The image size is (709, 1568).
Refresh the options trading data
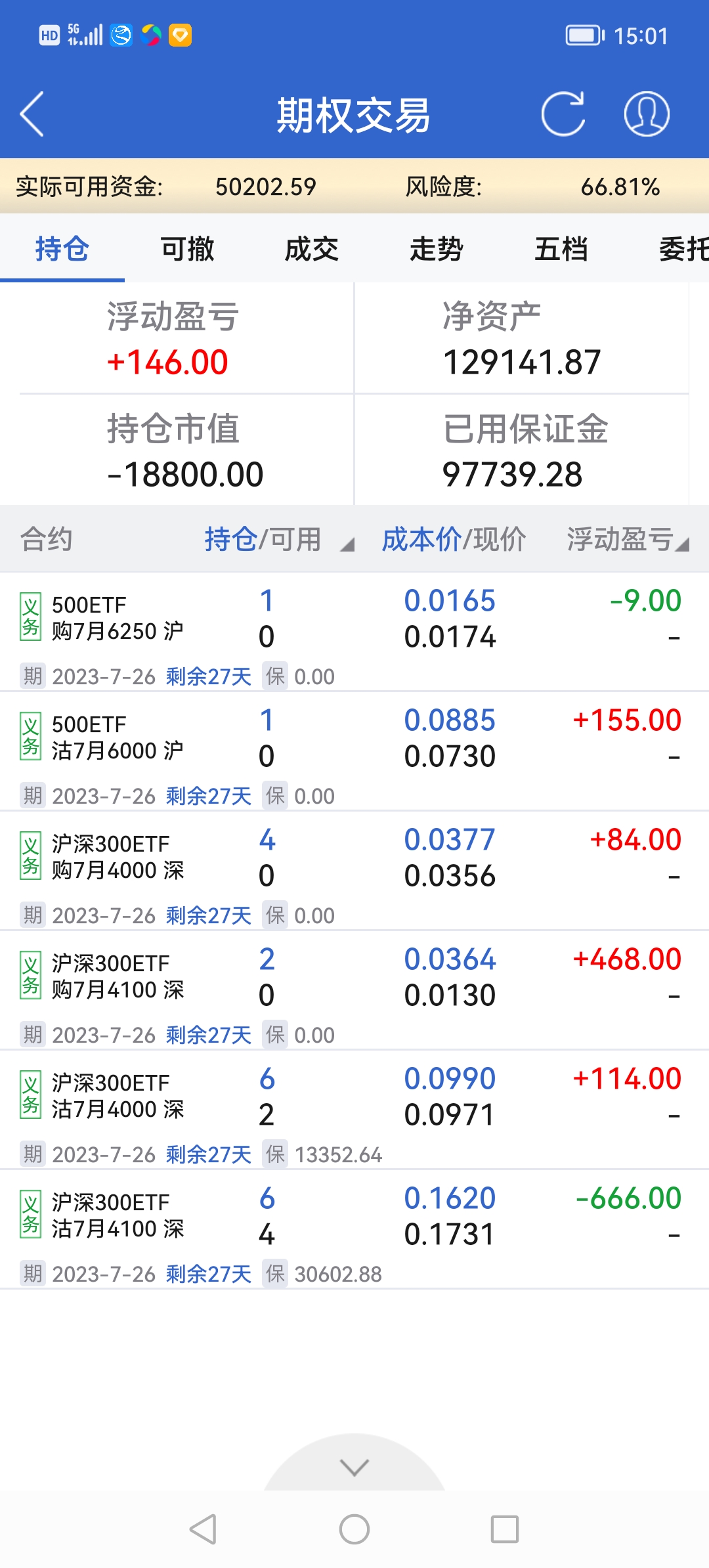[x=563, y=114]
